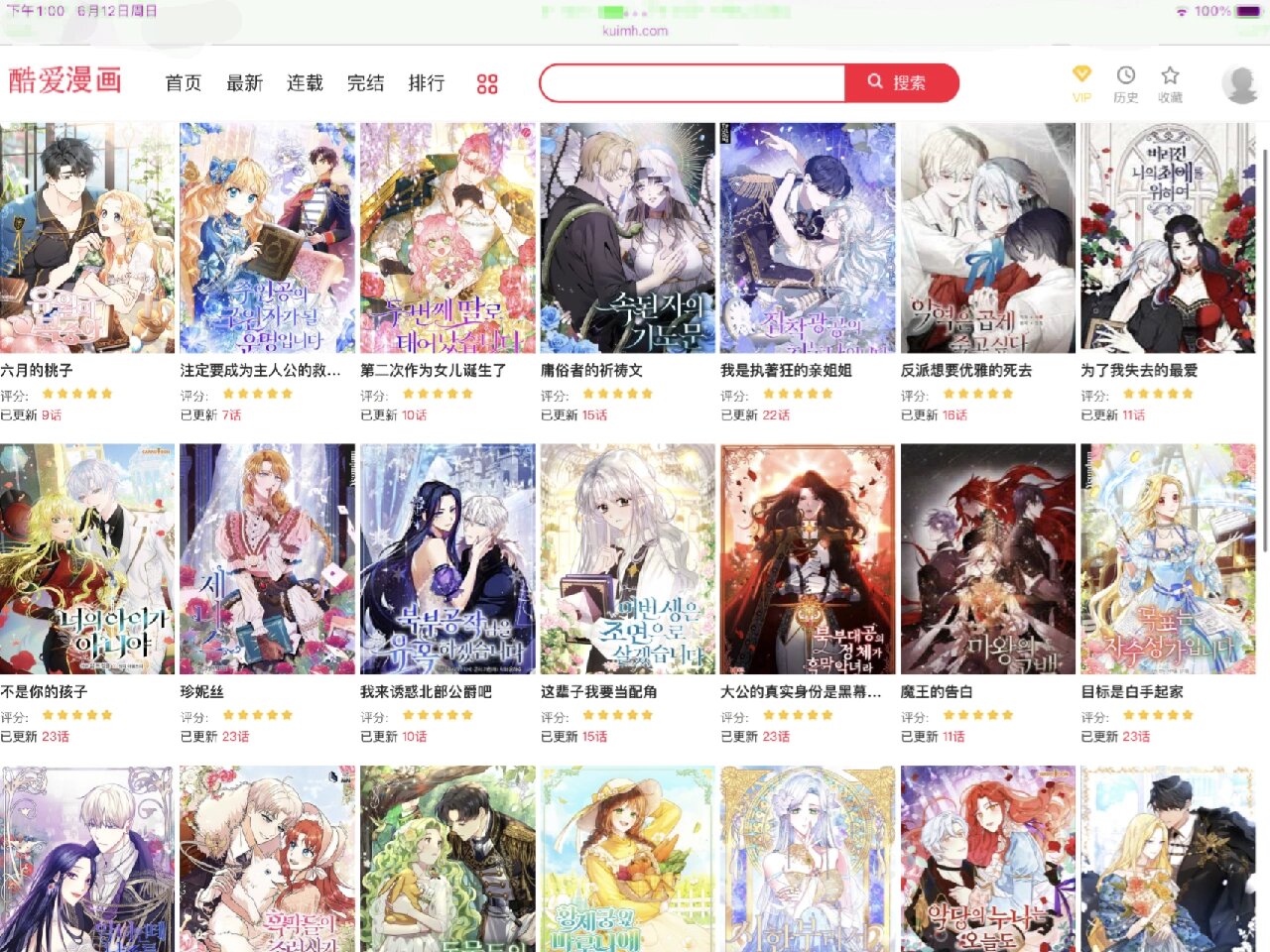Open the user profile avatar
Image resolution: width=1270 pixels, height=952 pixels.
click(1239, 84)
